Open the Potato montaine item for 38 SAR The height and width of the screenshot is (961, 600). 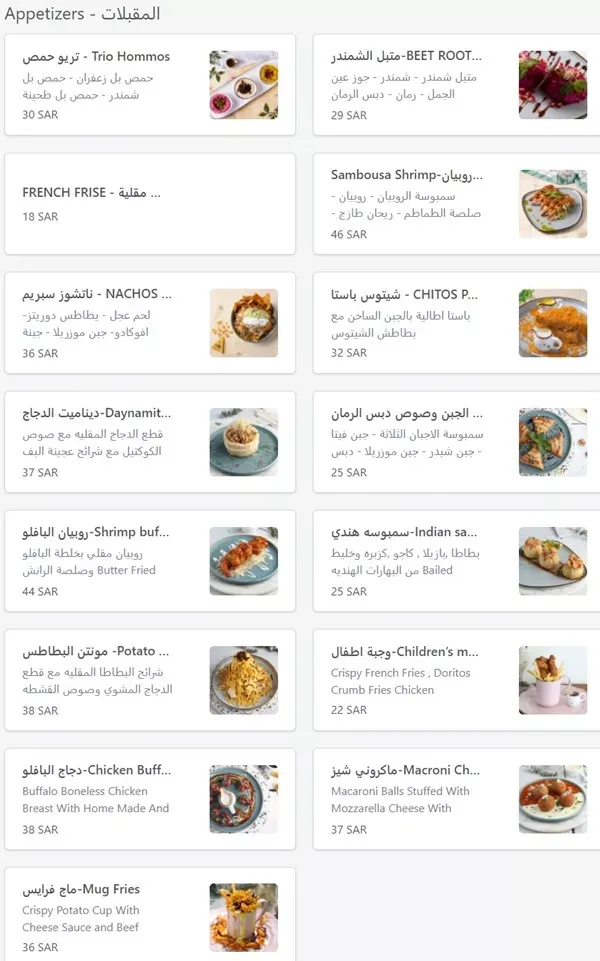150,680
